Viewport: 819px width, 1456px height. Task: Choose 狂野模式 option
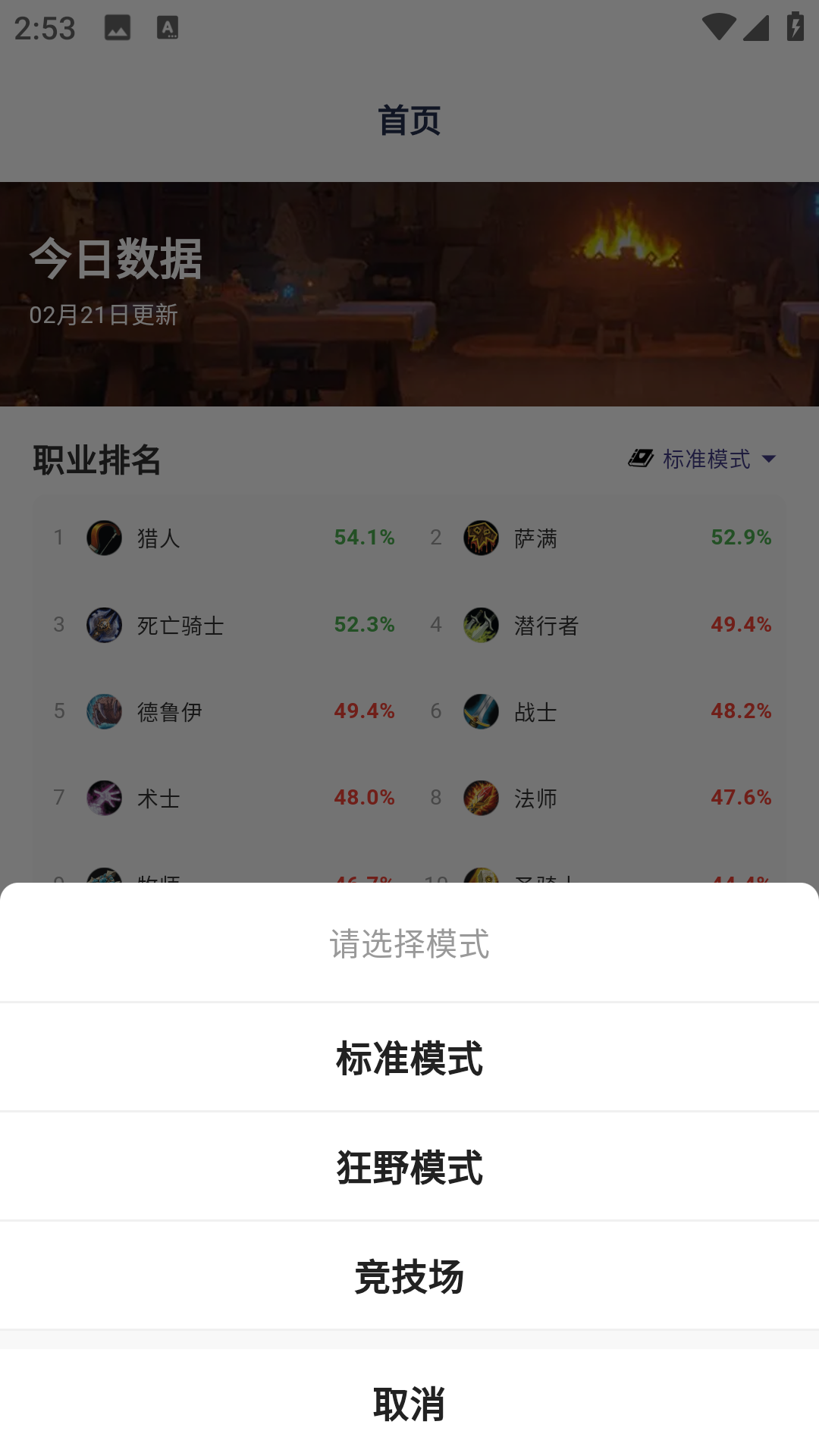409,1167
